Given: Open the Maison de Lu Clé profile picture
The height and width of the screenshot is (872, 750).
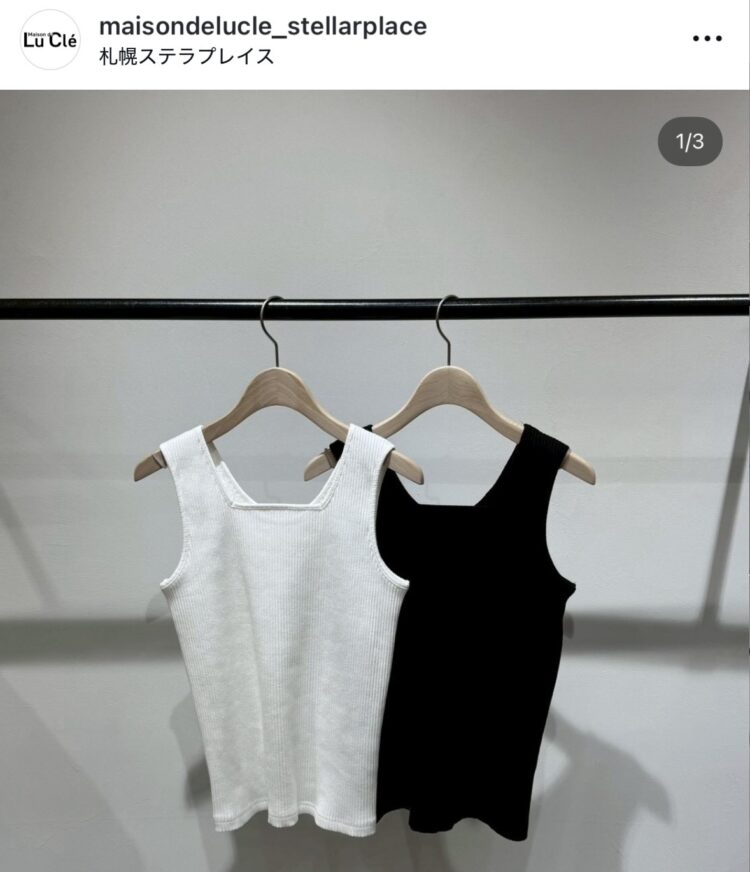Looking at the screenshot, I should coord(50,40).
